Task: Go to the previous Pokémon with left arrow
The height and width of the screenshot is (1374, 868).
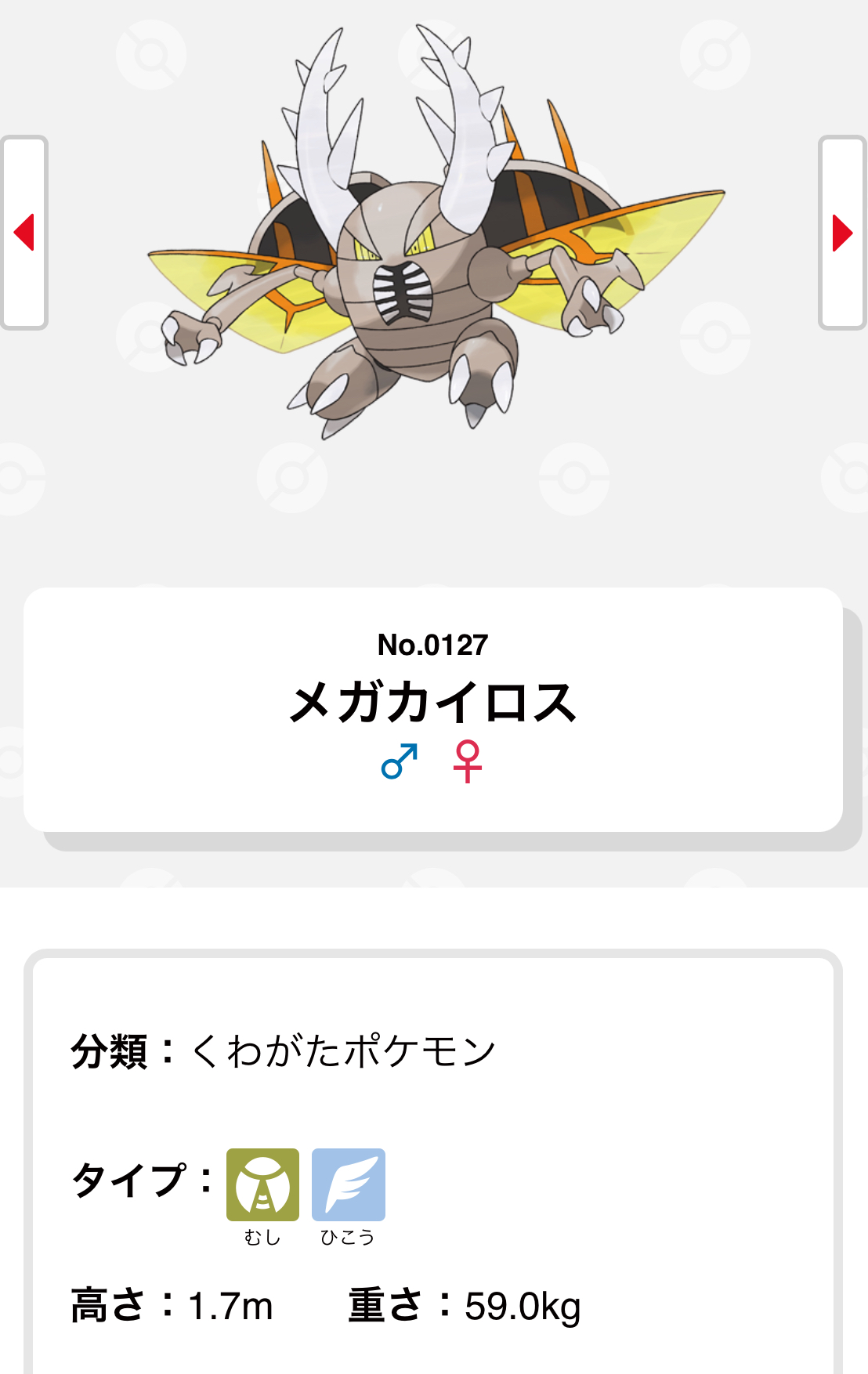Action: [x=24, y=233]
